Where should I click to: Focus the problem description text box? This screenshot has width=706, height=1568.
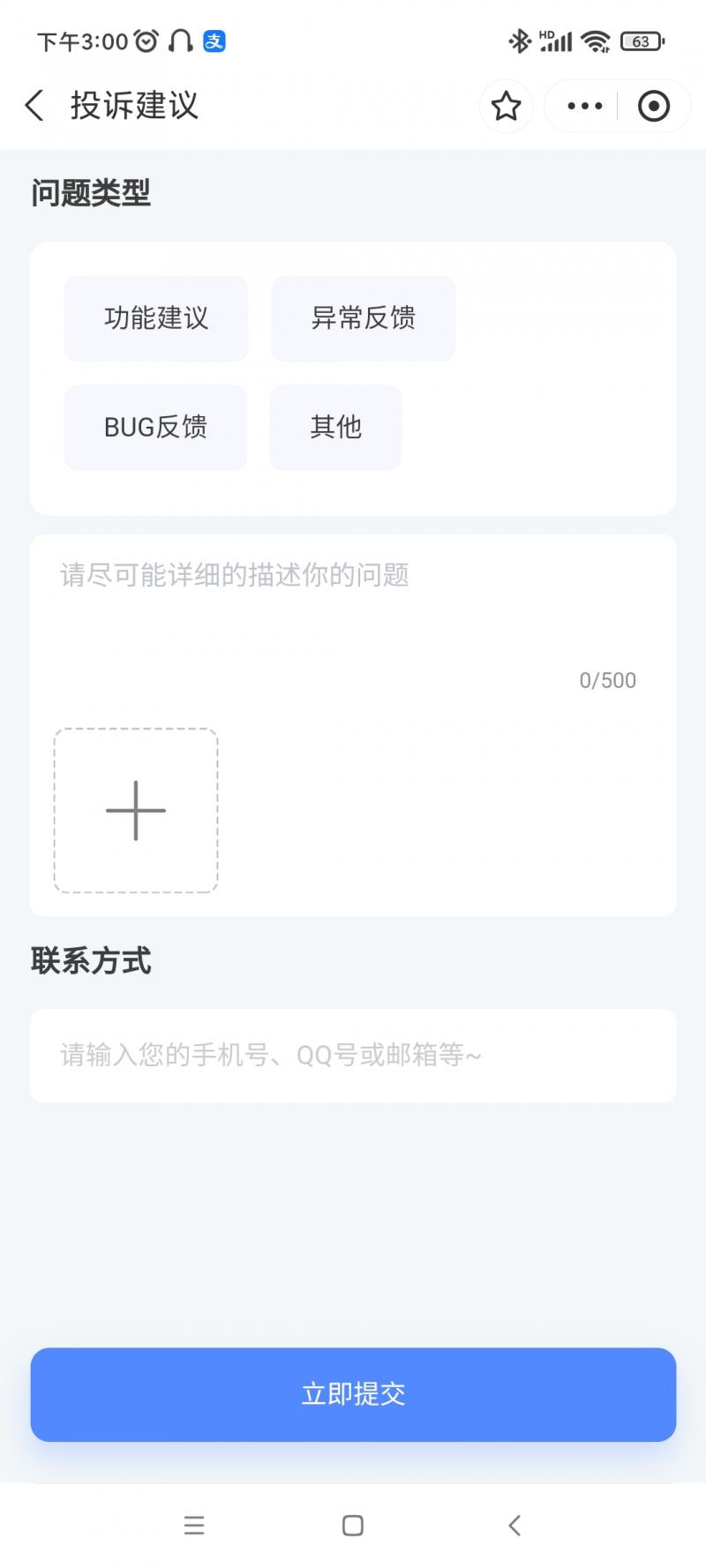353,609
